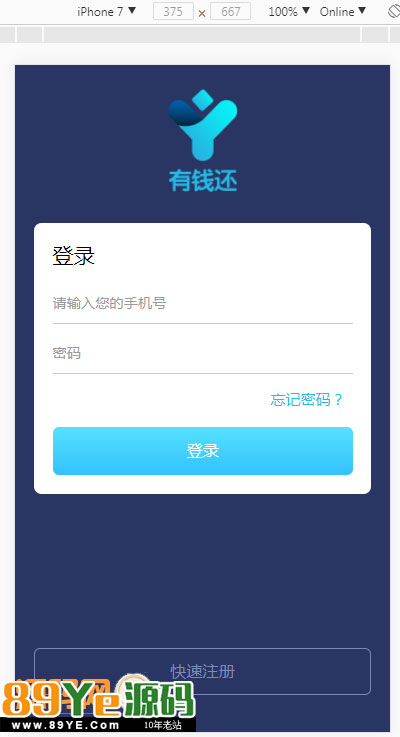Select 快速注册 to register
This screenshot has height=737, width=400.
tap(202, 671)
